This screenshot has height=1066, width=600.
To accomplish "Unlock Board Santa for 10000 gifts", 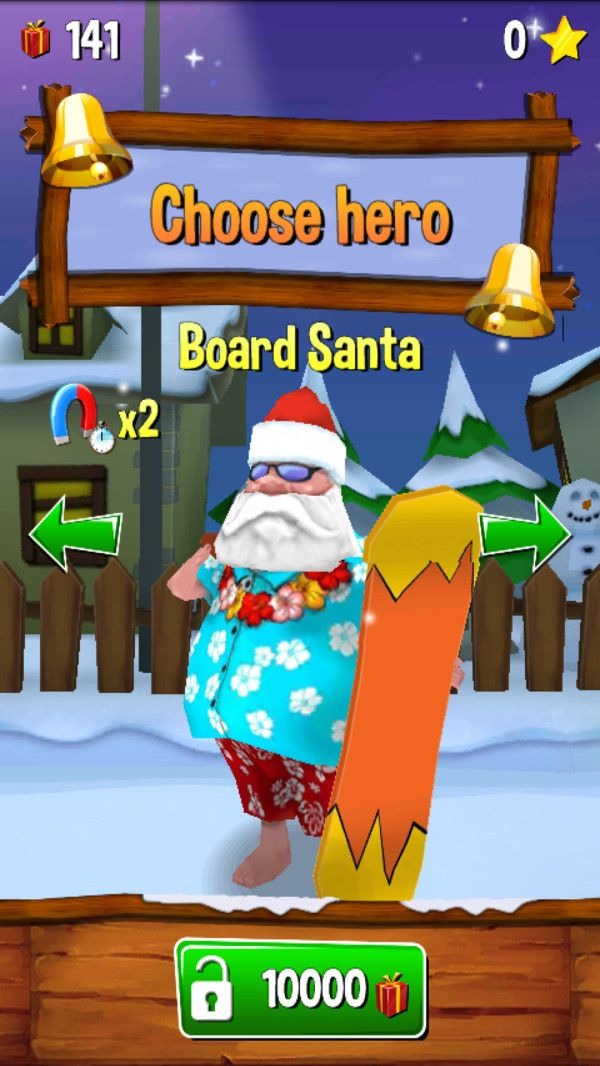I will [301, 989].
